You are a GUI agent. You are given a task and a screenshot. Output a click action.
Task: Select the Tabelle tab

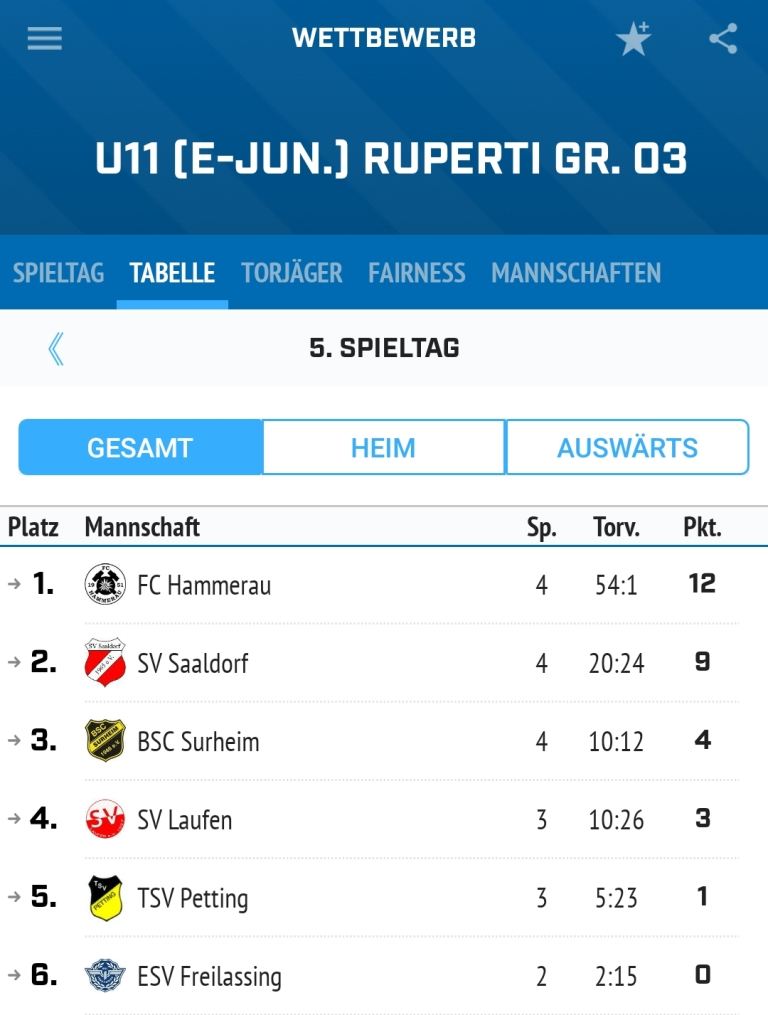tap(172, 273)
